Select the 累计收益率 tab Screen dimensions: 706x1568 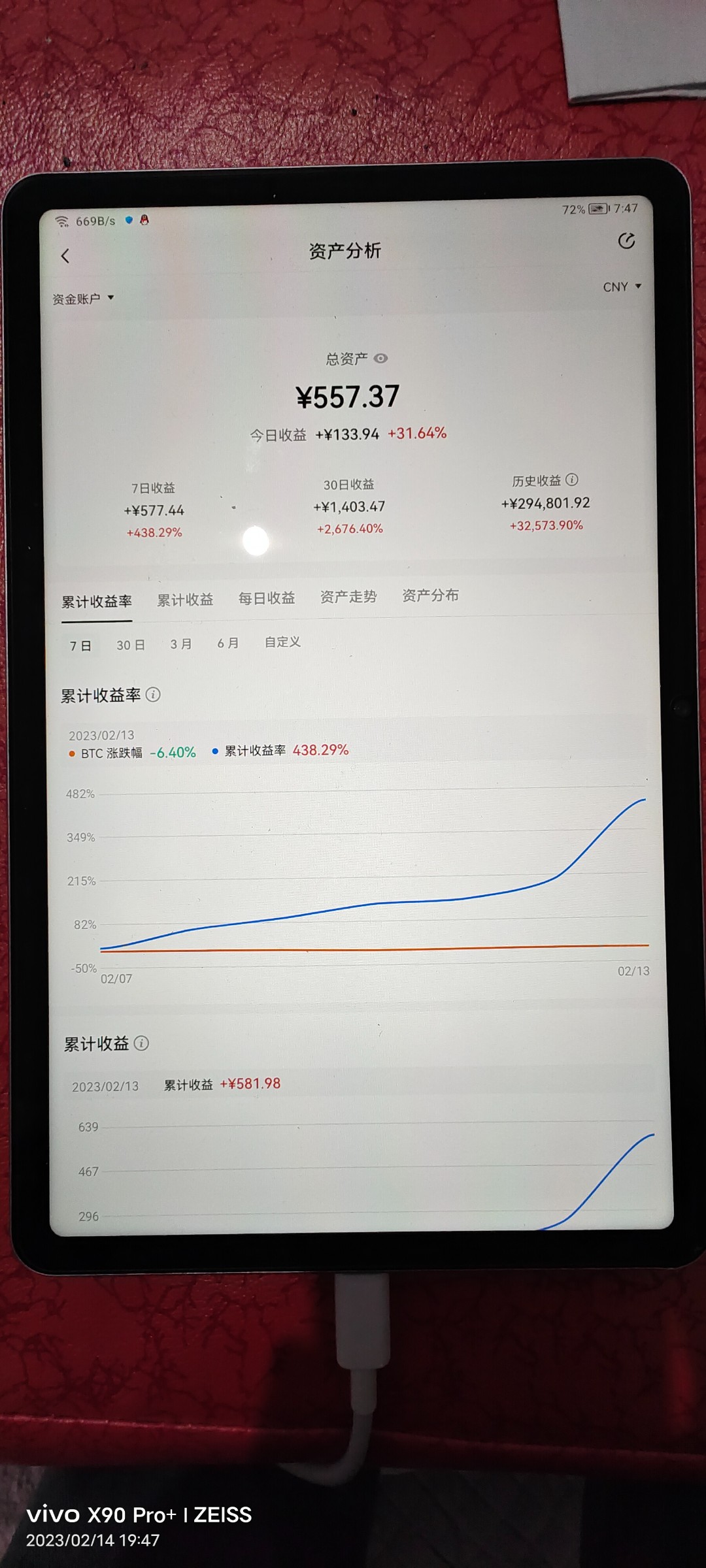(97, 602)
